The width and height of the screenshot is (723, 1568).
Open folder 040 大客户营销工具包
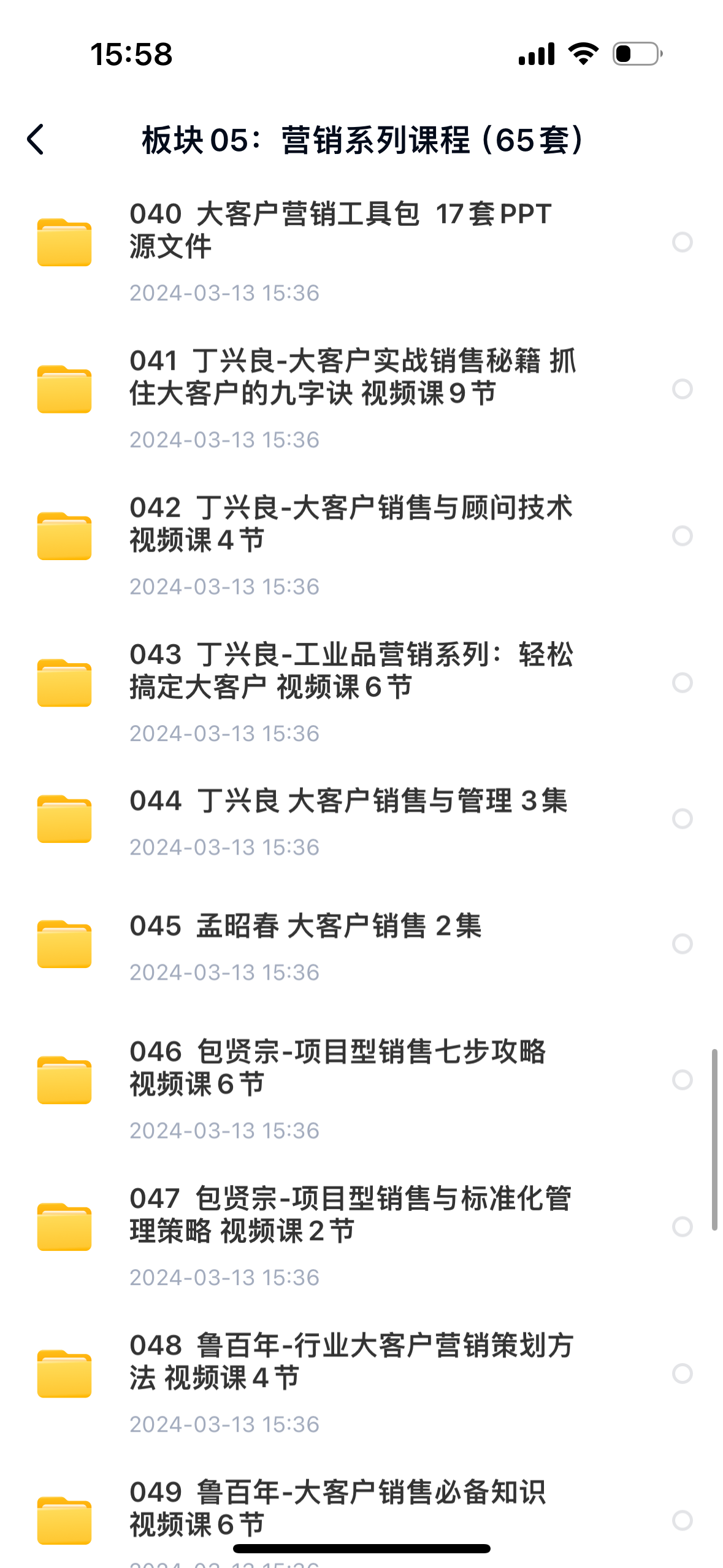tap(340, 231)
